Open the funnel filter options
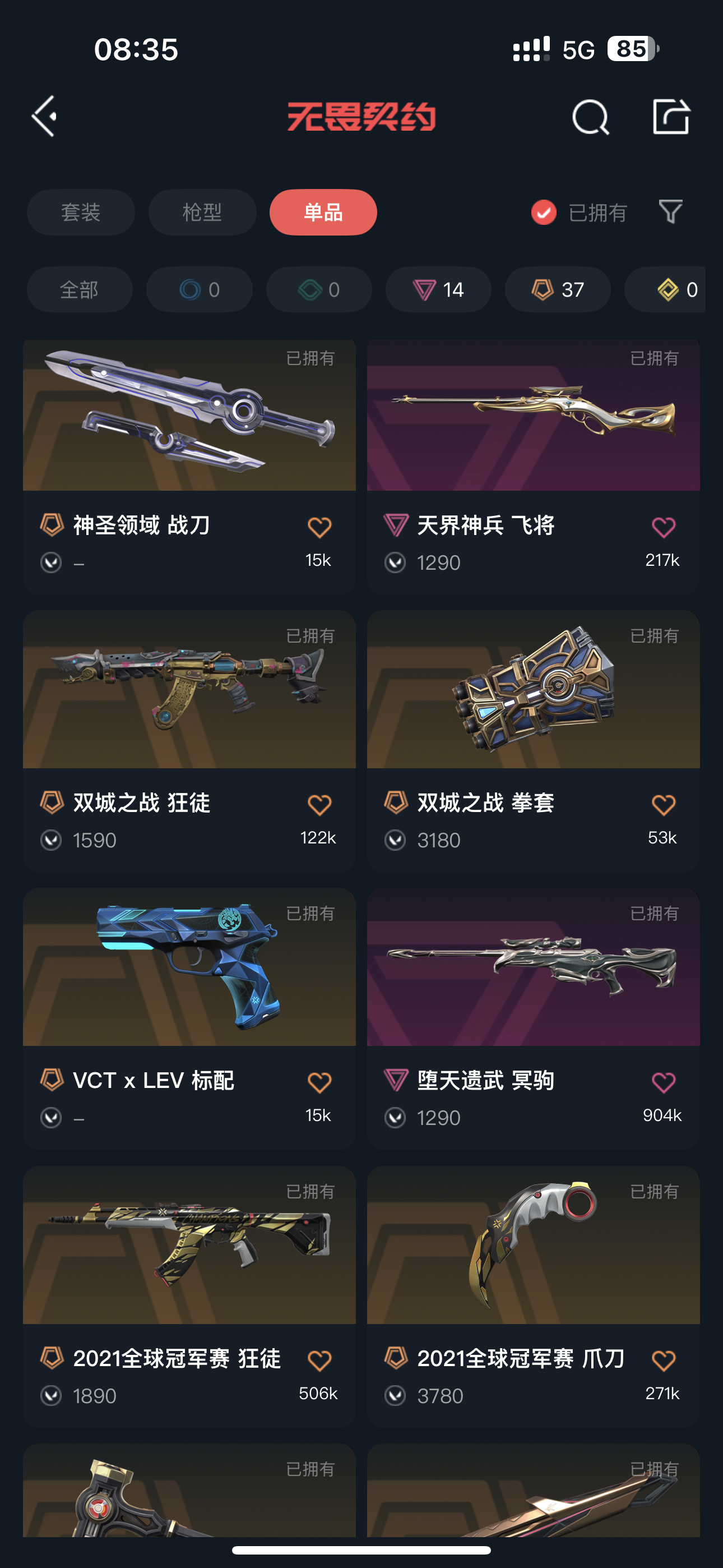The height and width of the screenshot is (1568, 723). pos(670,212)
